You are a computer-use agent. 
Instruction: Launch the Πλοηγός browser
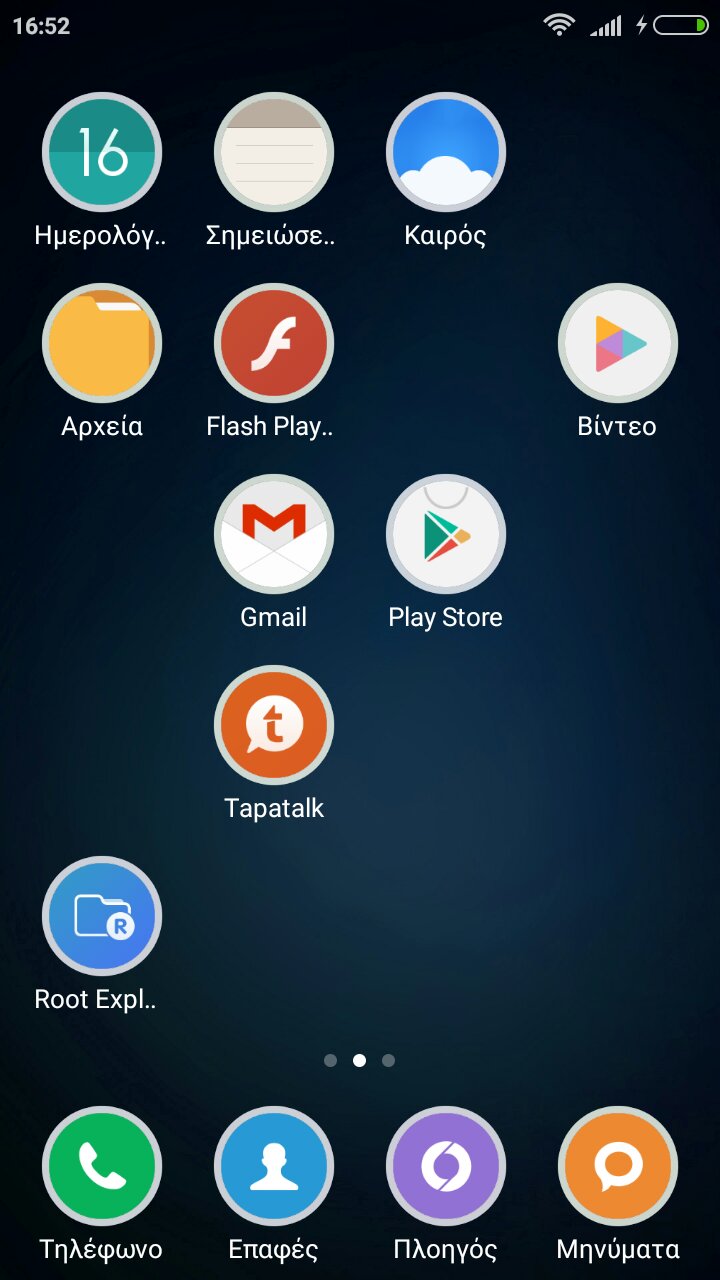coord(446,1166)
